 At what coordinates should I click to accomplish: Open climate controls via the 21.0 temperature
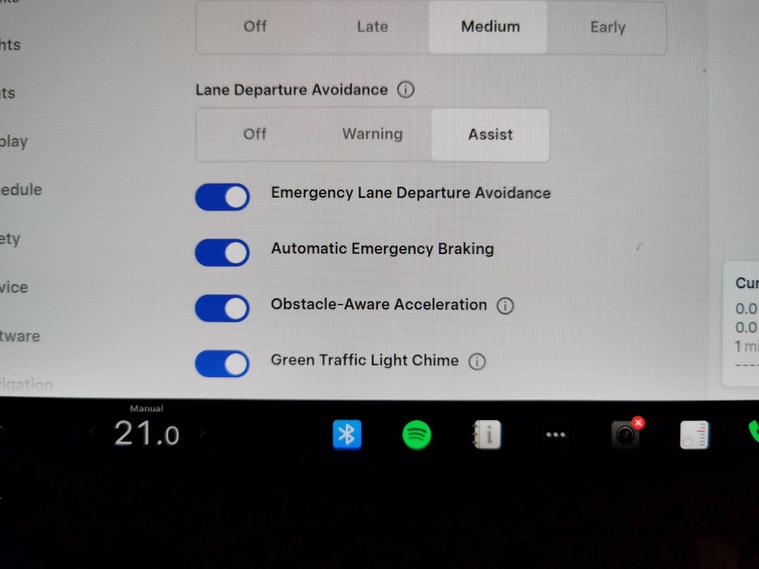[146, 434]
